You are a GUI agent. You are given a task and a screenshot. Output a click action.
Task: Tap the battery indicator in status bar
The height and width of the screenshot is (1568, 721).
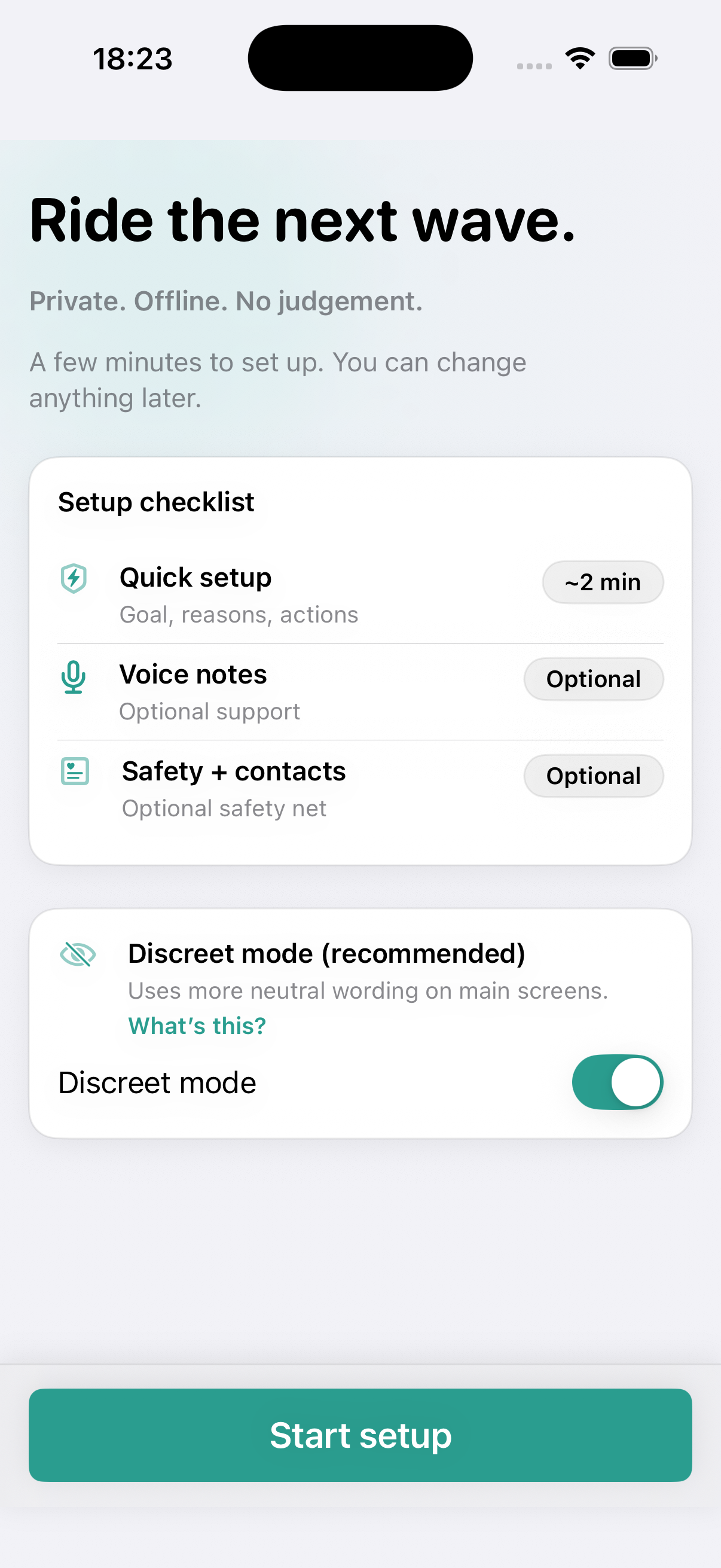click(x=631, y=57)
